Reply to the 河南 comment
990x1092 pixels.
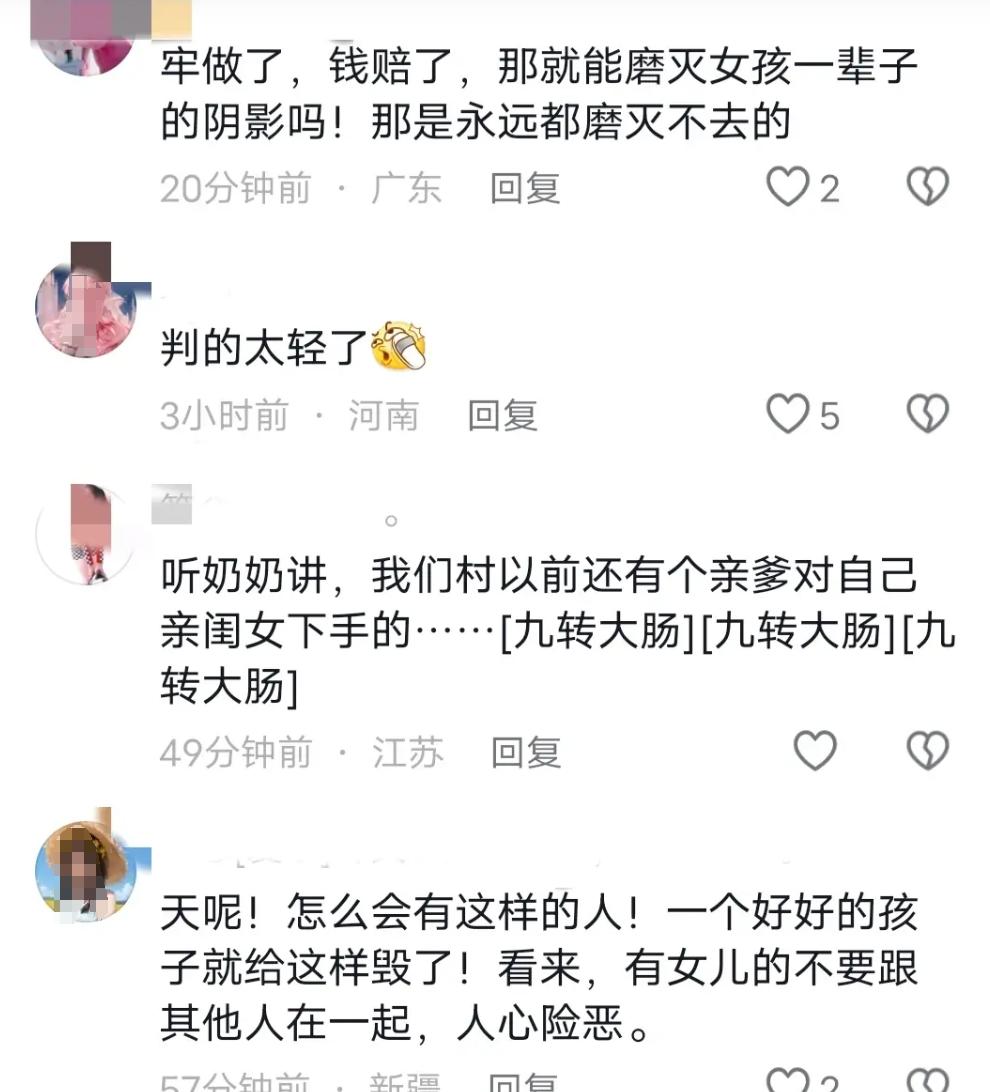(503, 415)
